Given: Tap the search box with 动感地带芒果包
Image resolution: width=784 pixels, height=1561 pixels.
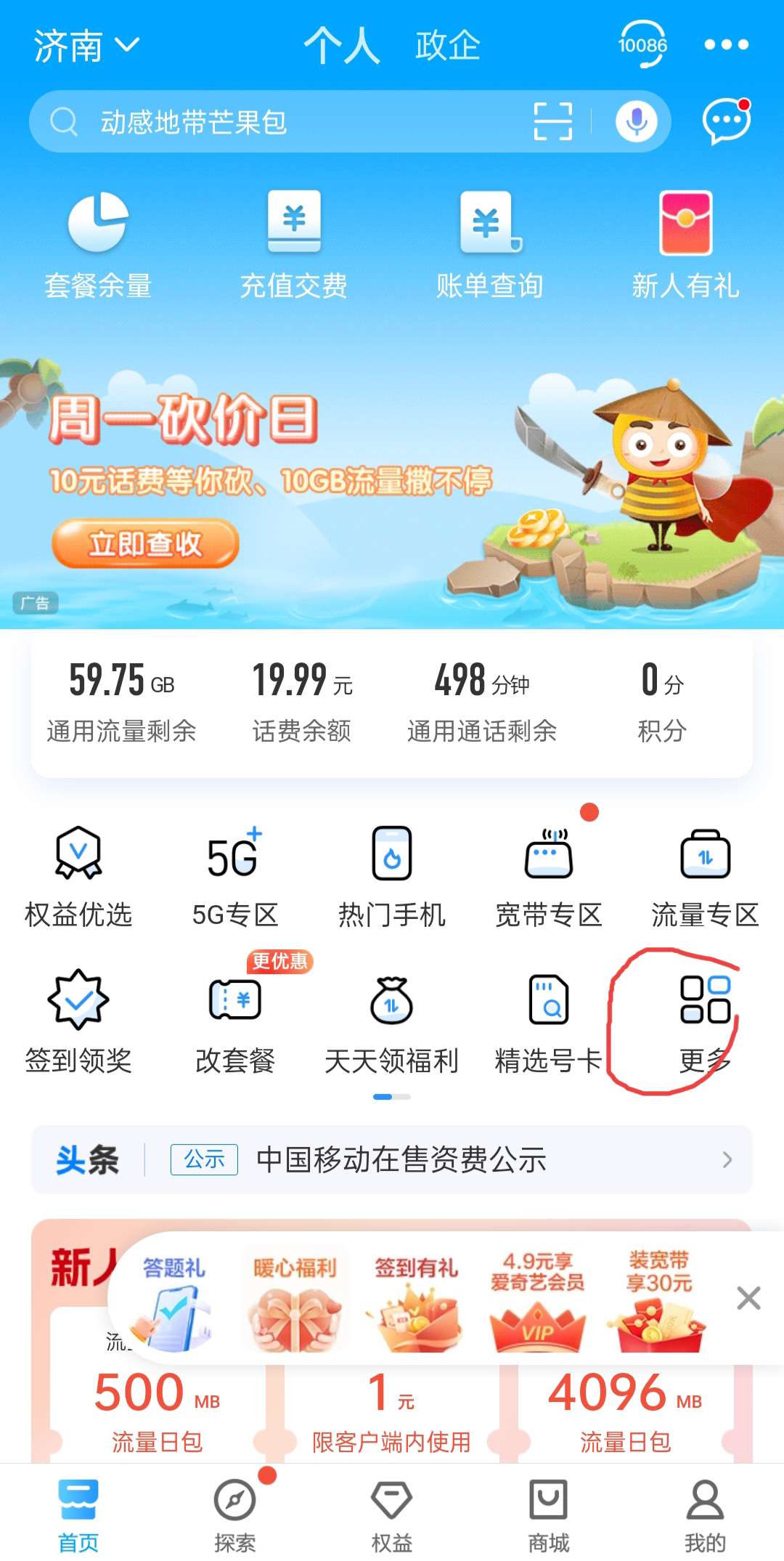Looking at the screenshot, I should tap(290, 122).
